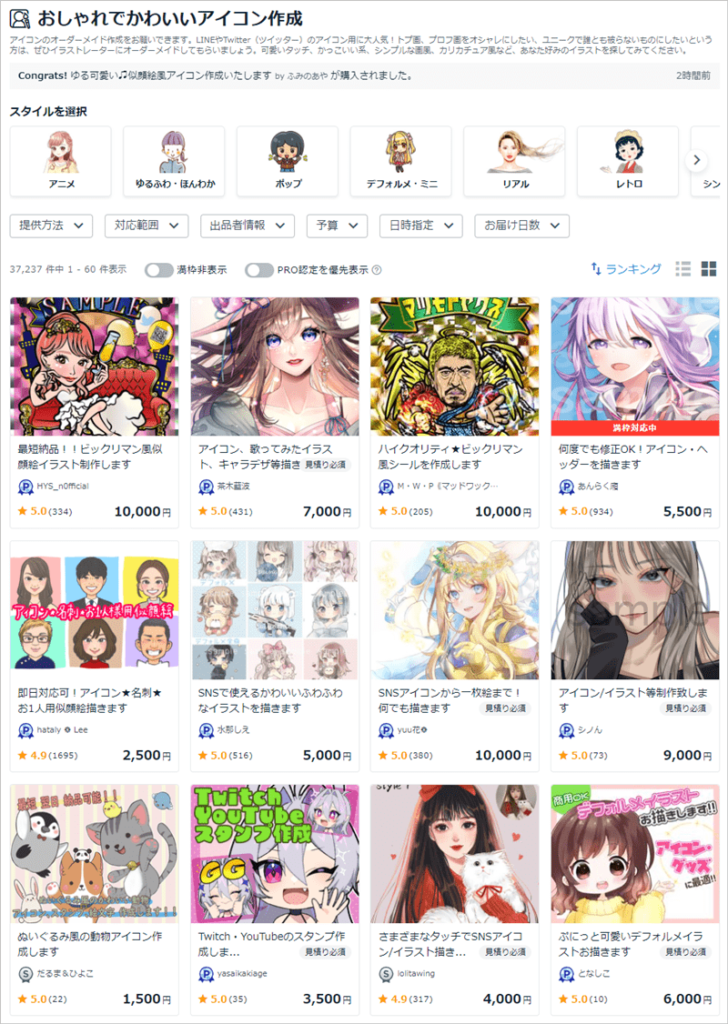Select the ポップ style chip
The height and width of the screenshot is (1024, 728).
click(287, 161)
